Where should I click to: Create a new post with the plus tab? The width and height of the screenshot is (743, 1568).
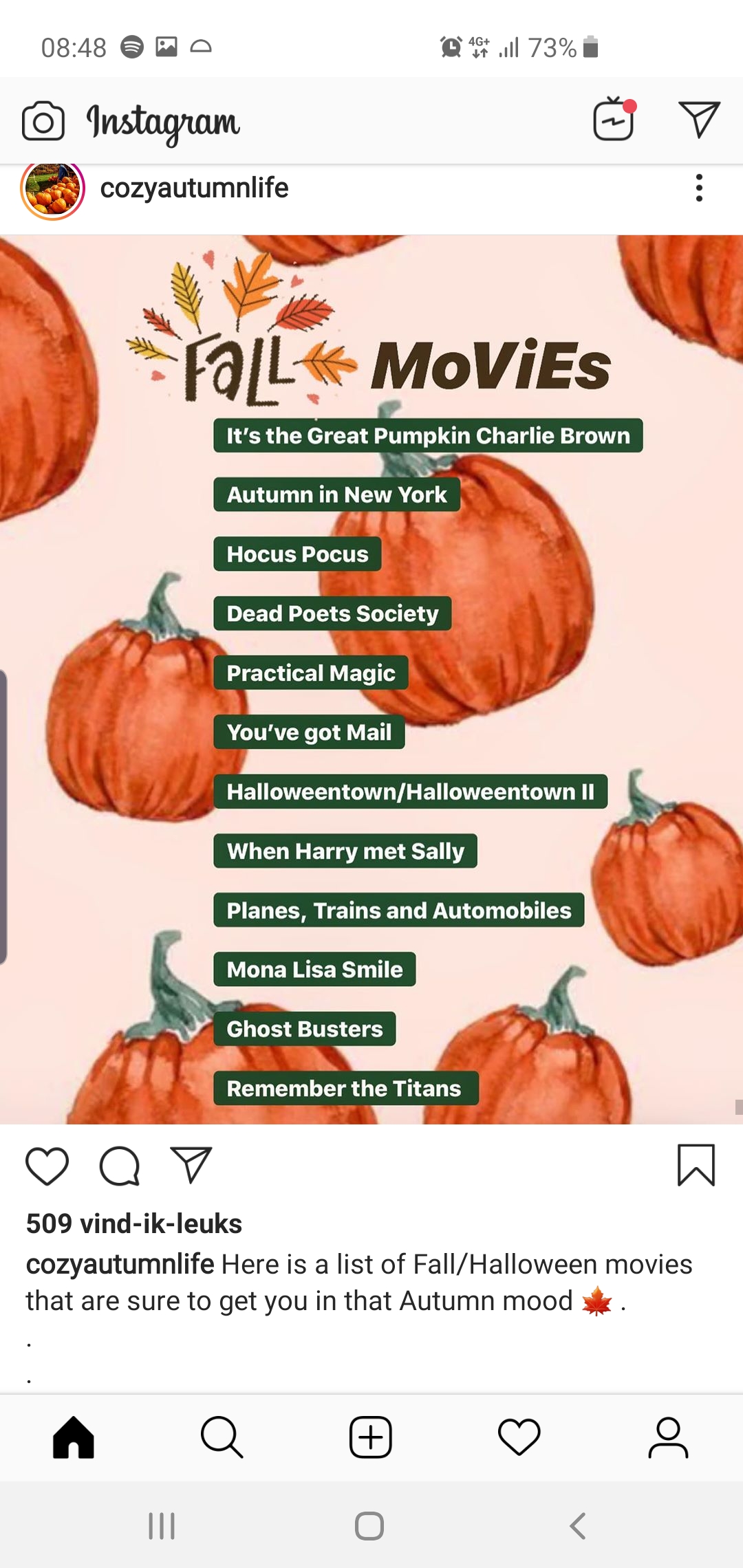coord(371,1437)
